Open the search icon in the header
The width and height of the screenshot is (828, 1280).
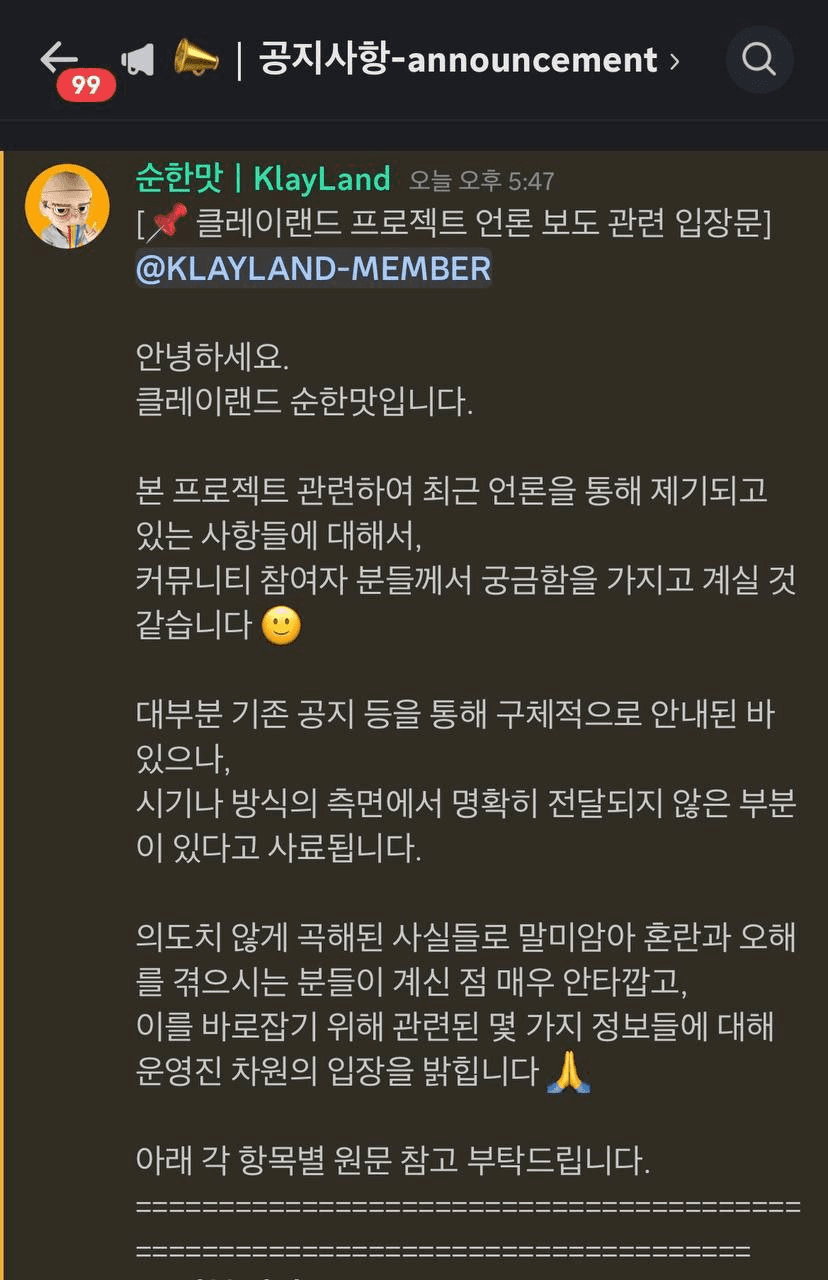click(759, 60)
